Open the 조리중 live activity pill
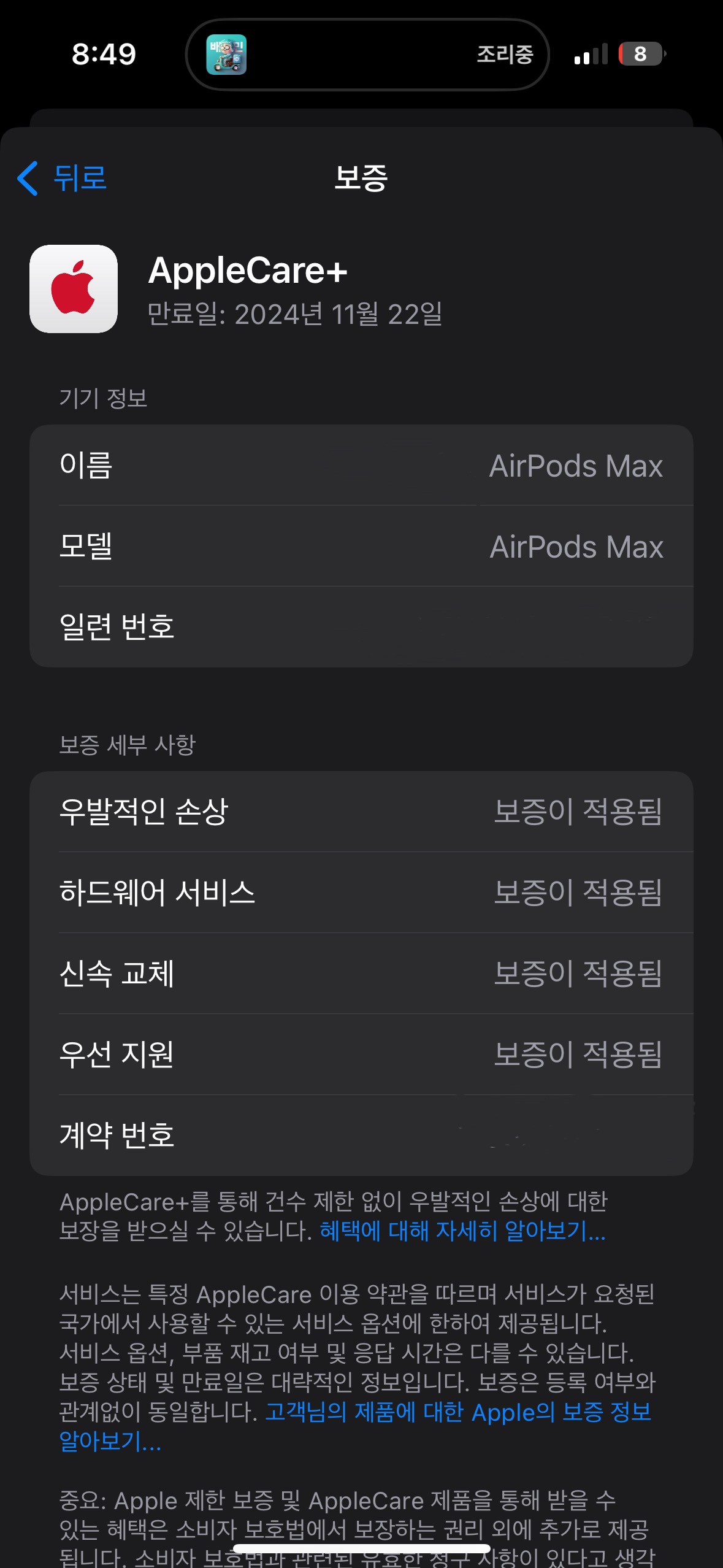723x1568 pixels. pyautogui.click(x=367, y=55)
